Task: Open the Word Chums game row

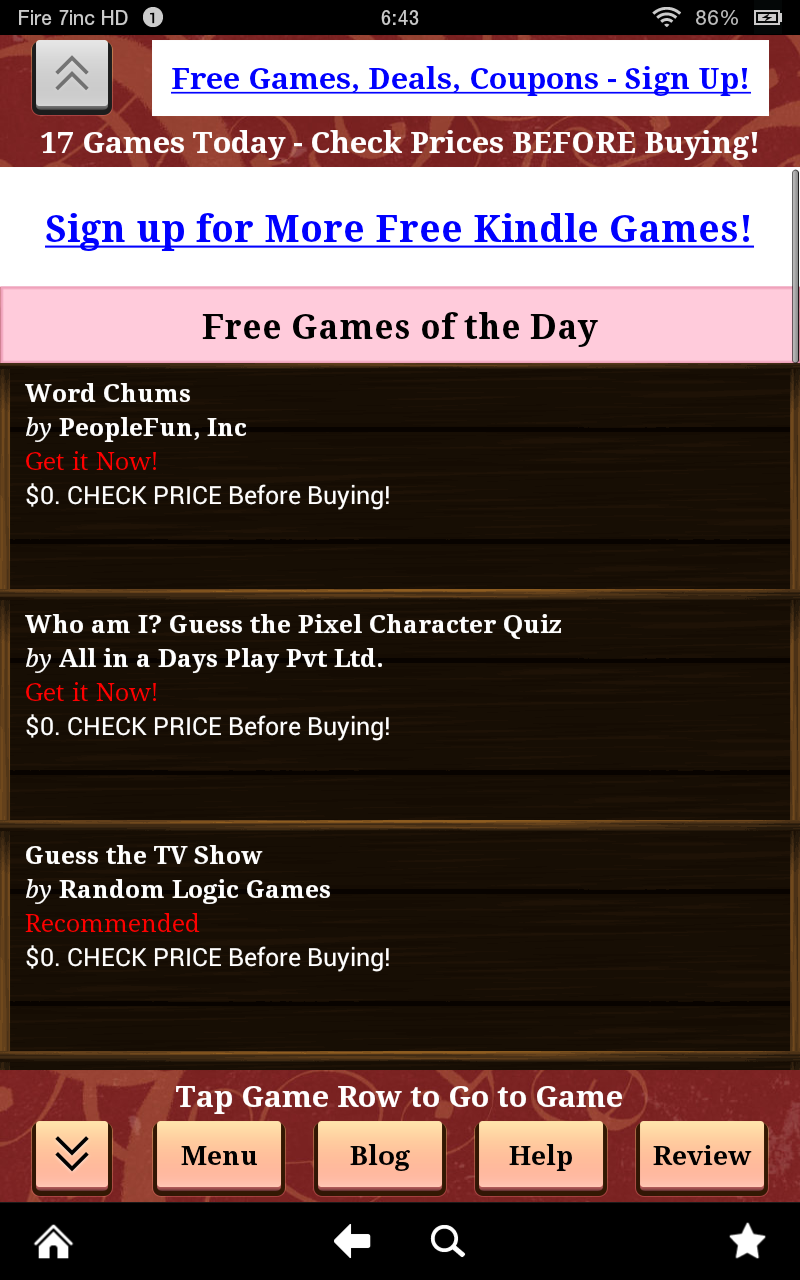Action: pyautogui.click(x=400, y=478)
